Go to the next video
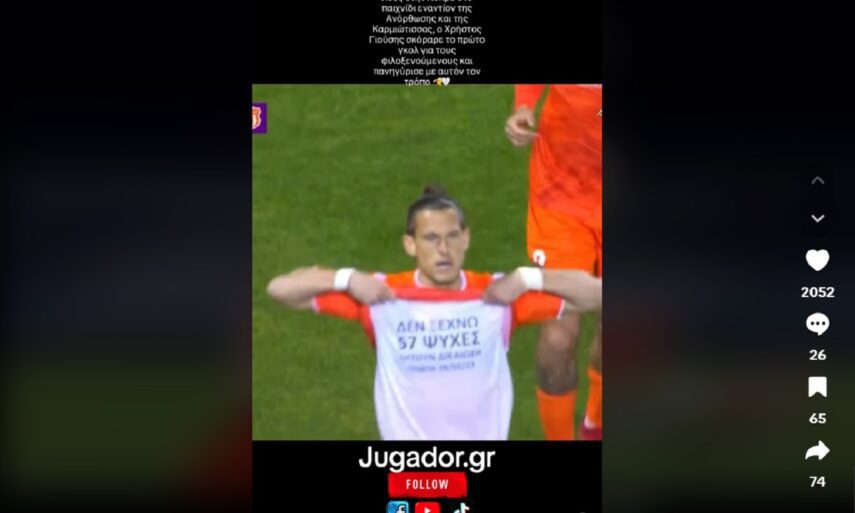855x513 pixels. [817, 218]
